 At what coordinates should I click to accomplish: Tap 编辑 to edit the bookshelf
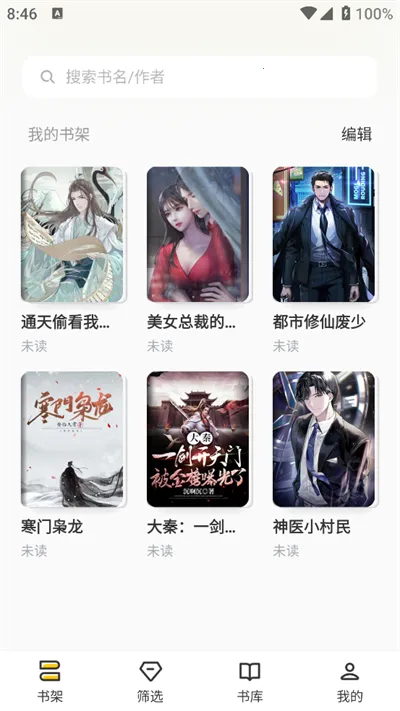[x=356, y=134]
